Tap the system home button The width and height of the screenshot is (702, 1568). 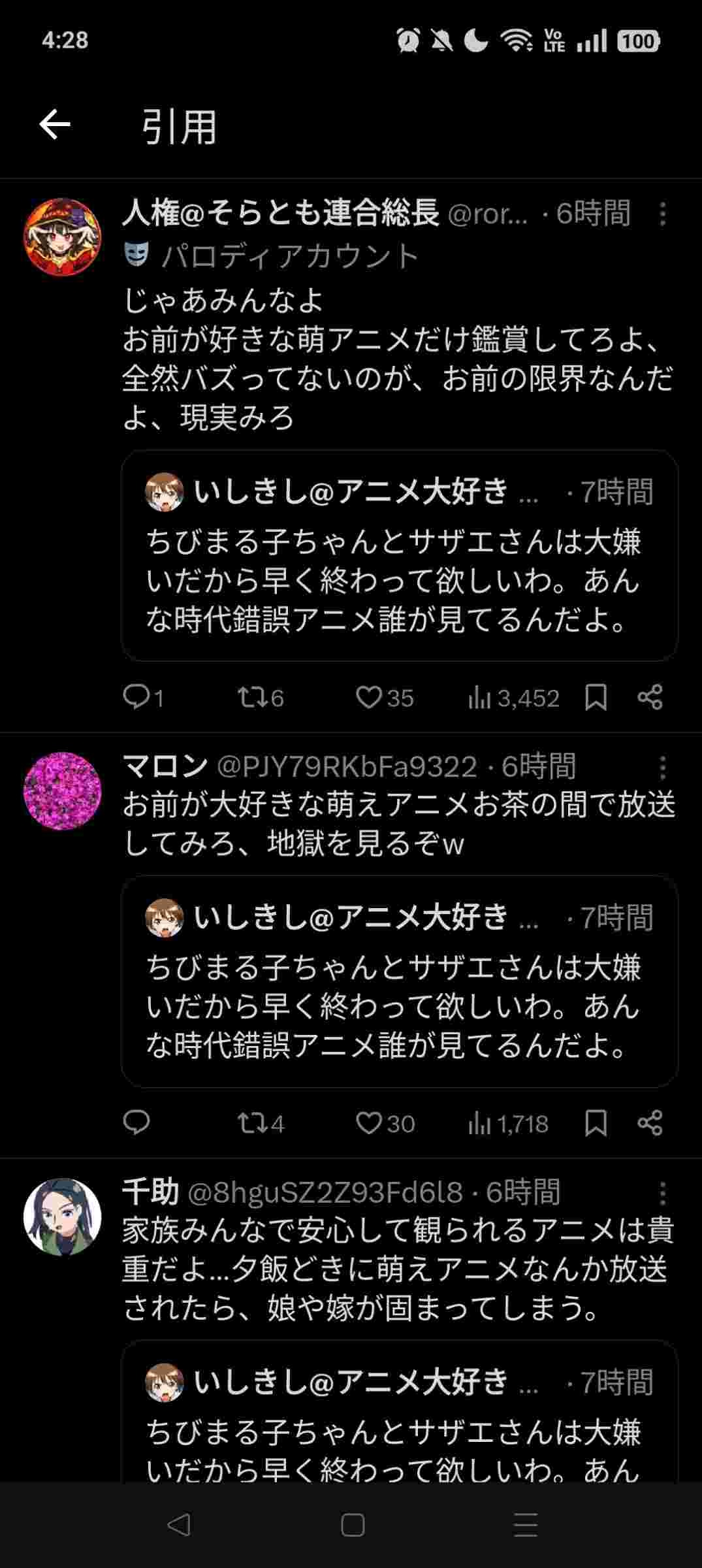click(x=352, y=1526)
